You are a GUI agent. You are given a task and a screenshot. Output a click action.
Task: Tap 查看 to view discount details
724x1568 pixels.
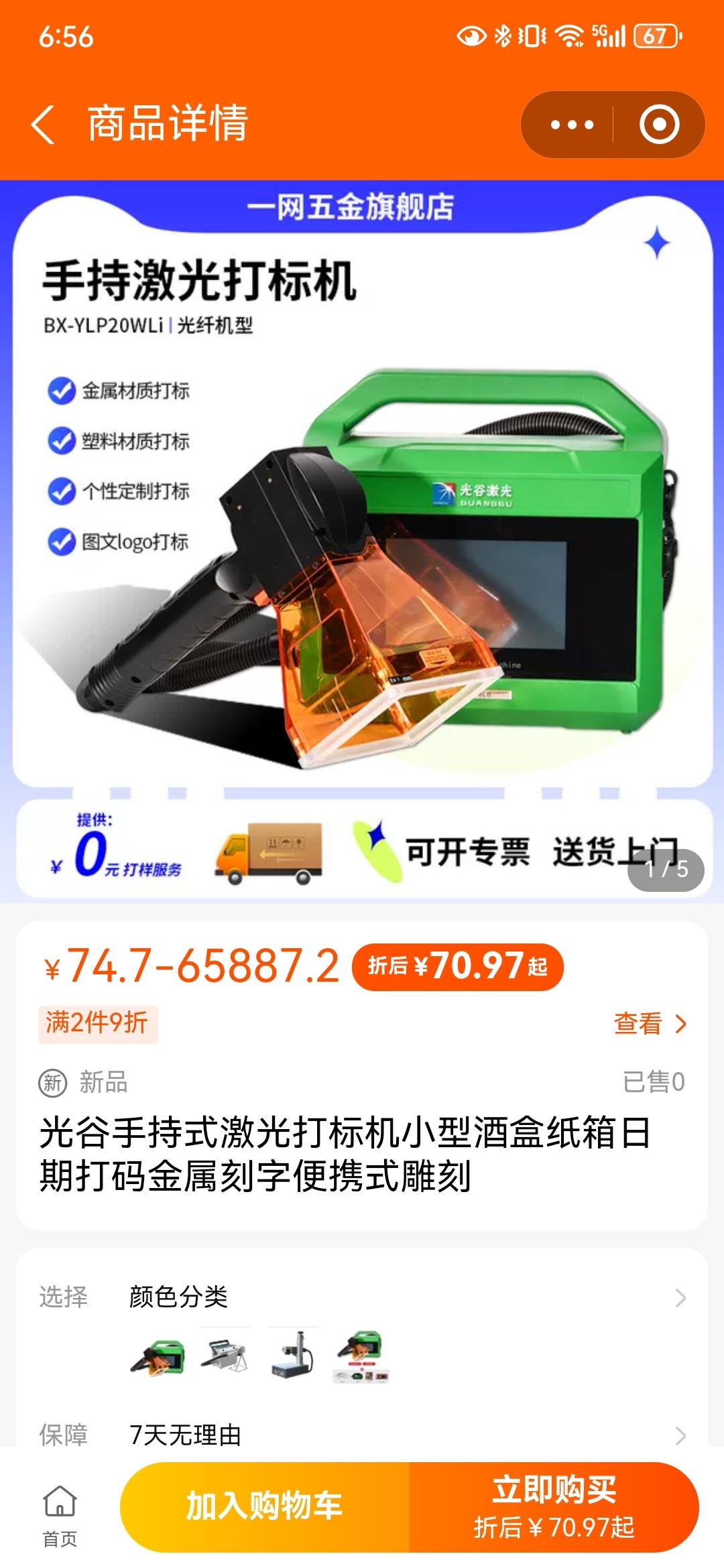[649, 1023]
